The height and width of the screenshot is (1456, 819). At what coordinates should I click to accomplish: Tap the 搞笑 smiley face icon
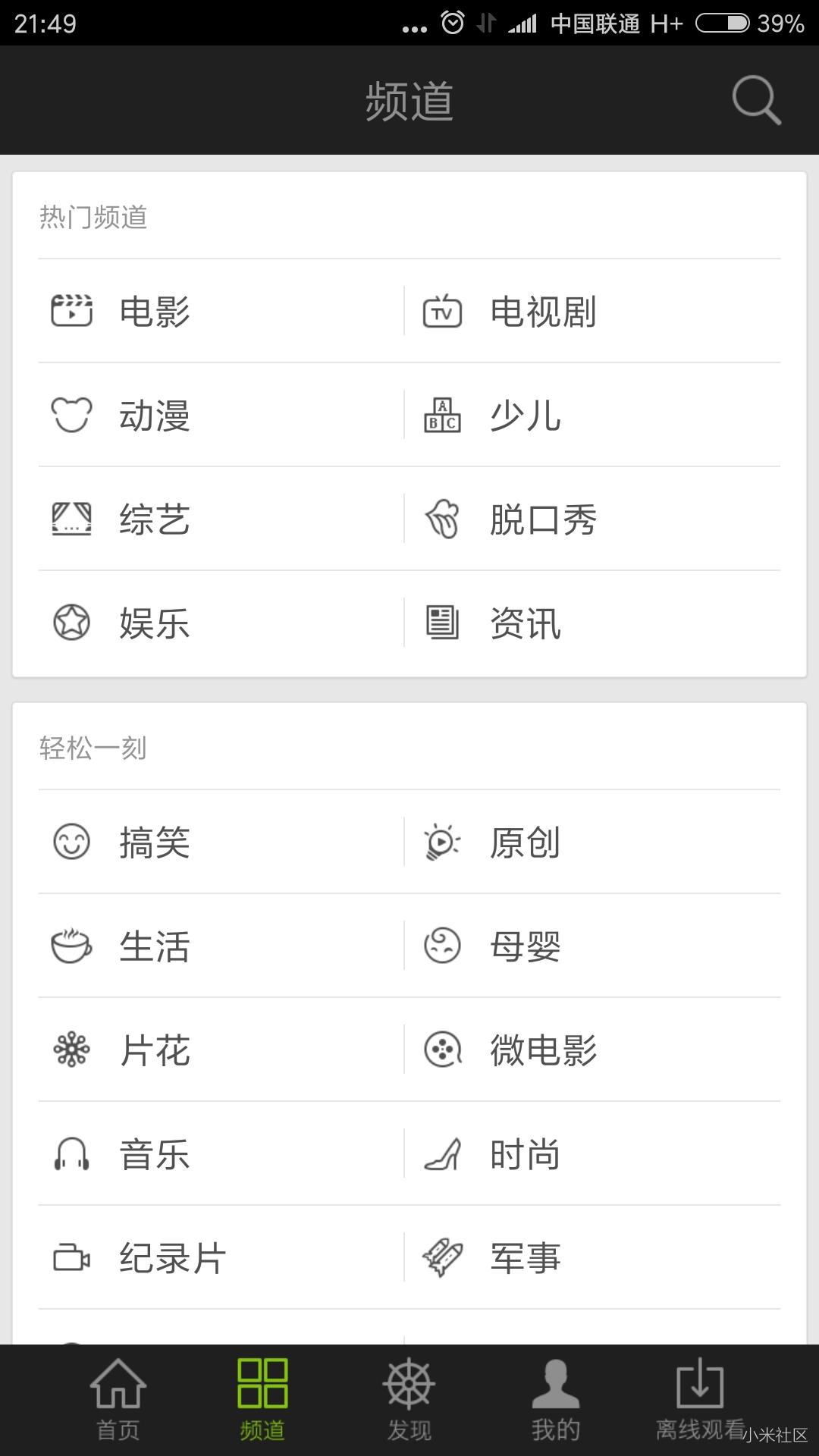[x=71, y=842]
